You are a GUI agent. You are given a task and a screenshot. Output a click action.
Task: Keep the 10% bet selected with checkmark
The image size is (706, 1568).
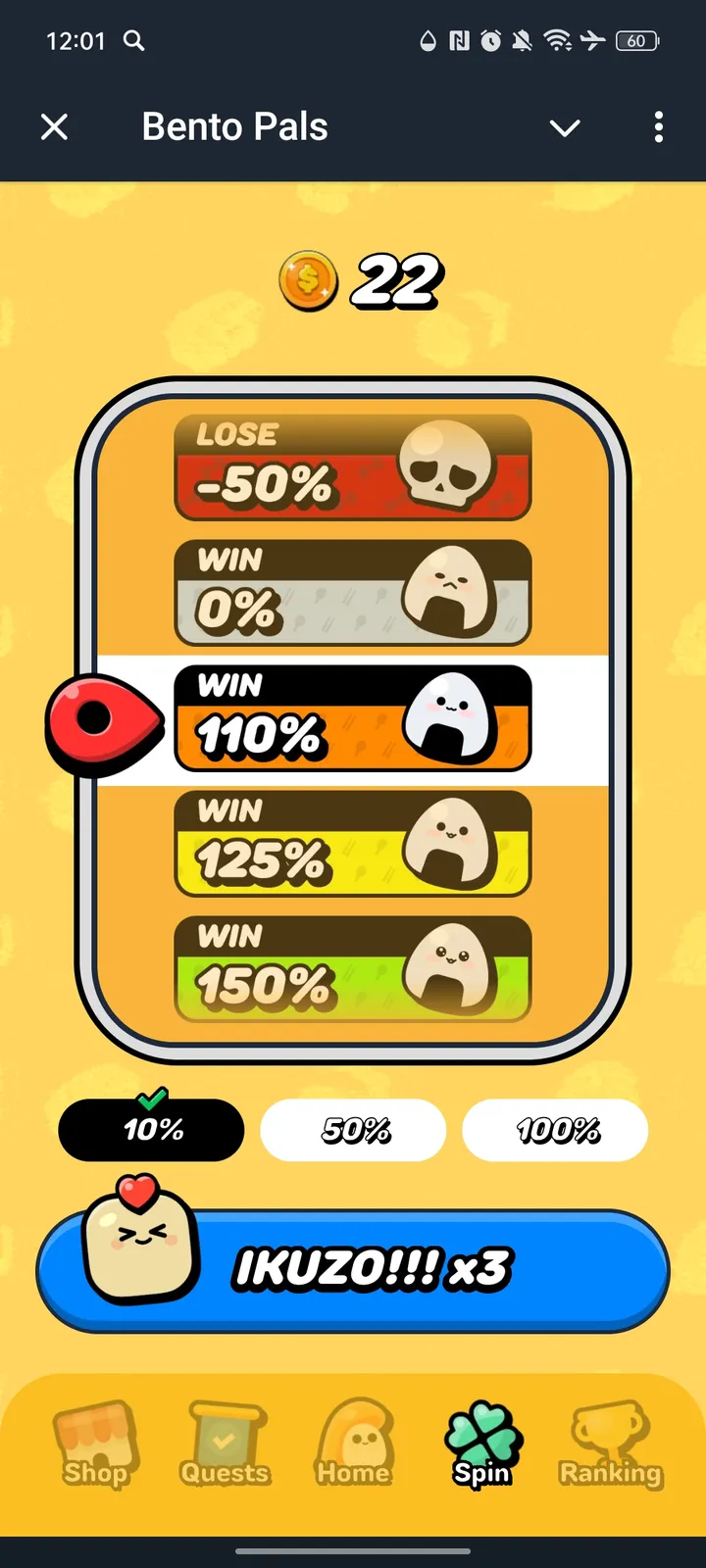point(151,1130)
